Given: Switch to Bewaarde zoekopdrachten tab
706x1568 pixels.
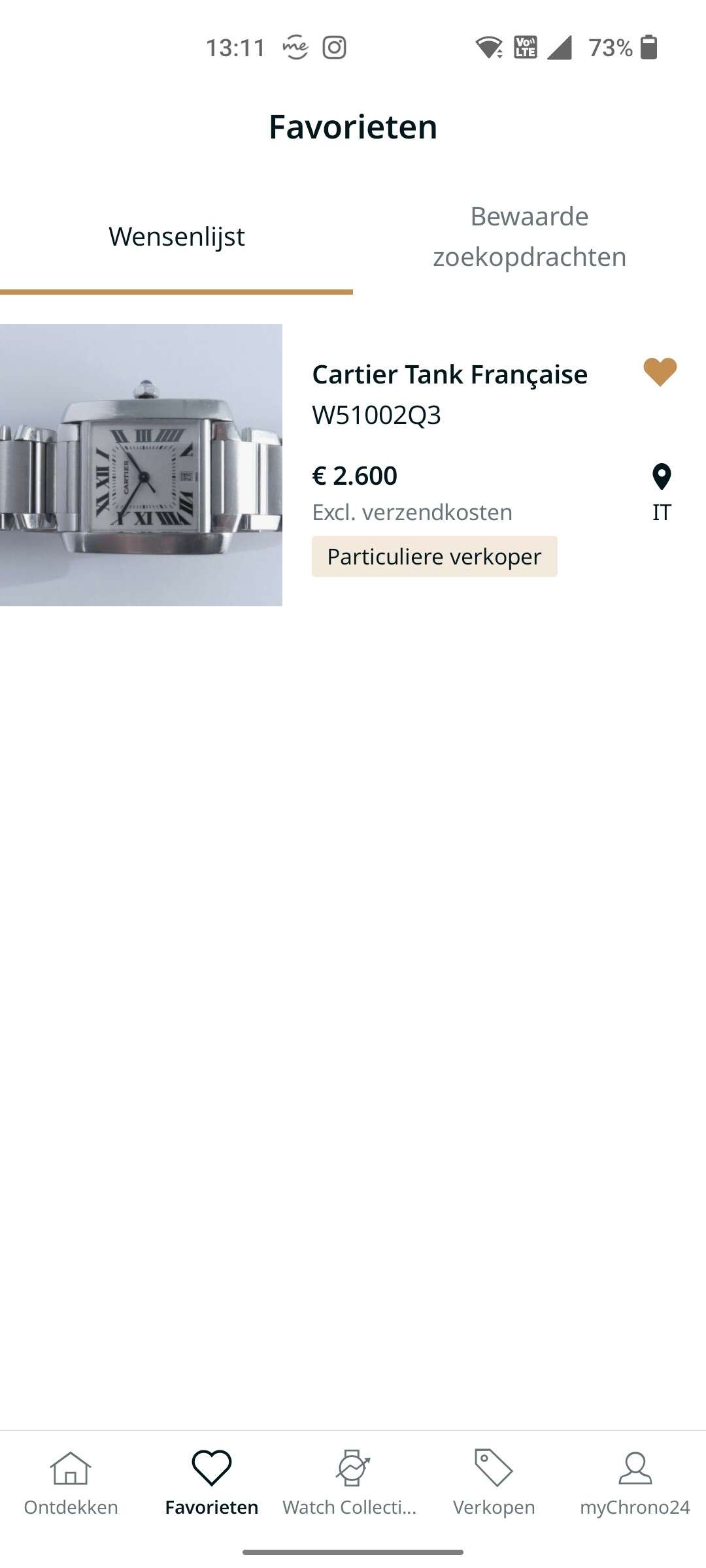Looking at the screenshot, I should (529, 237).
